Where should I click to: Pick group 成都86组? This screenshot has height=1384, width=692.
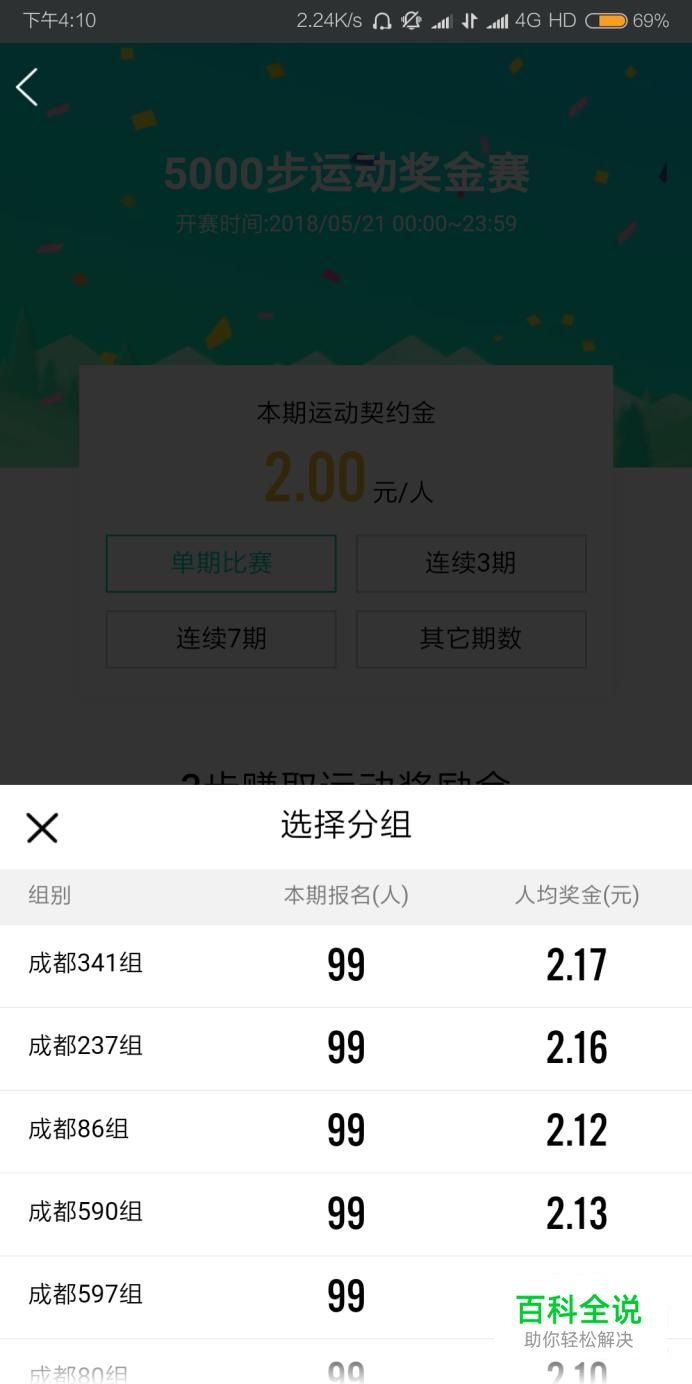[x=346, y=1131]
